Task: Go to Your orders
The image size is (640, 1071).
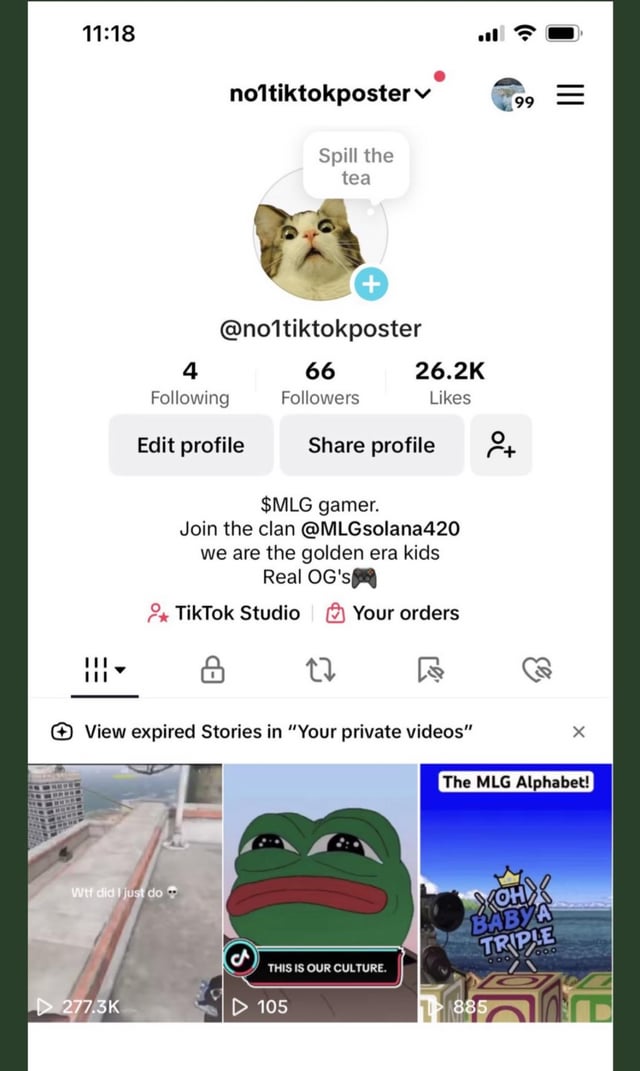Action: [394, 613]
